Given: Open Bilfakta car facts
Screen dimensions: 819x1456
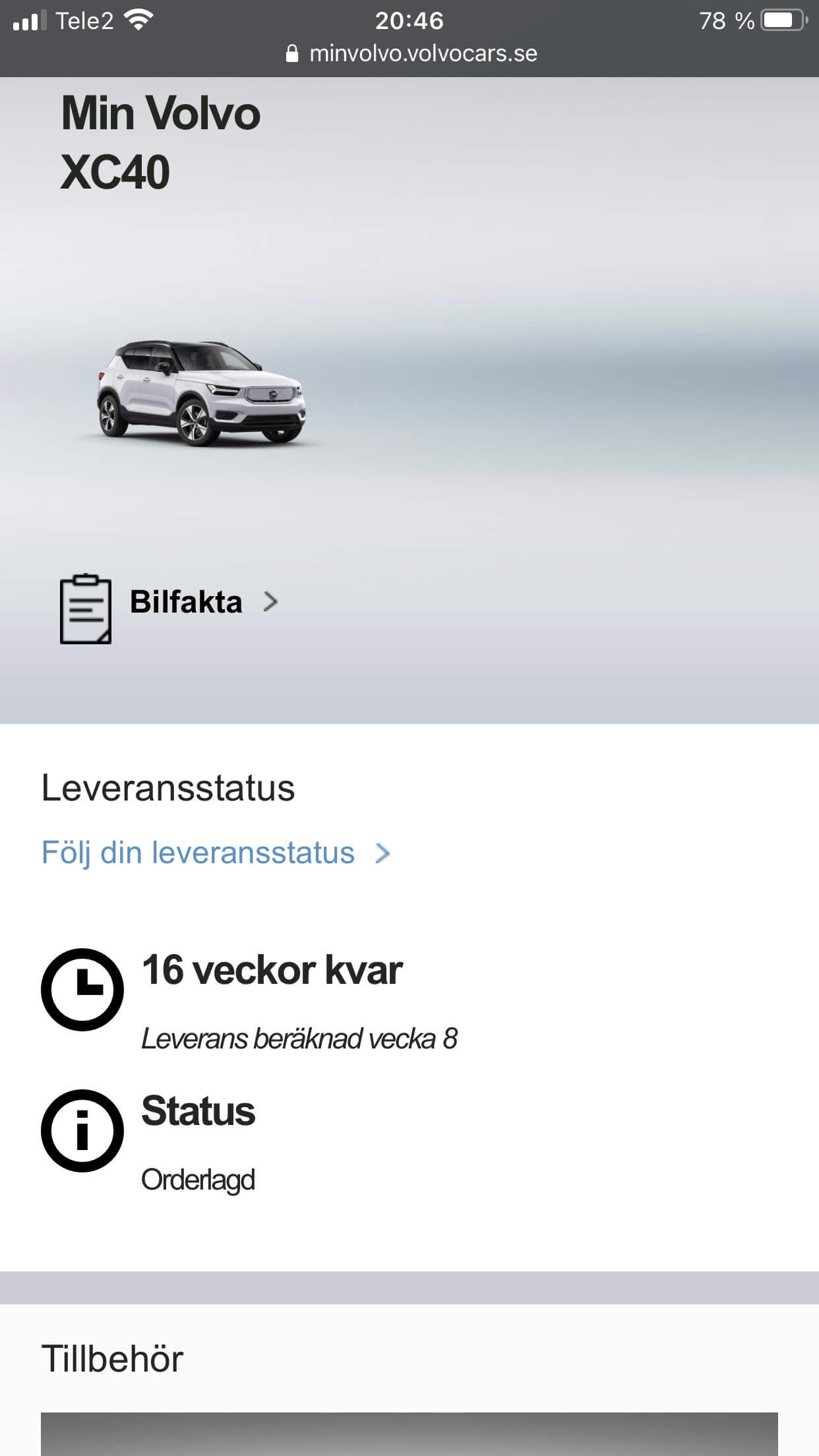Looking at the screenshot, I should pyautogui.click(x=185, y=603).
